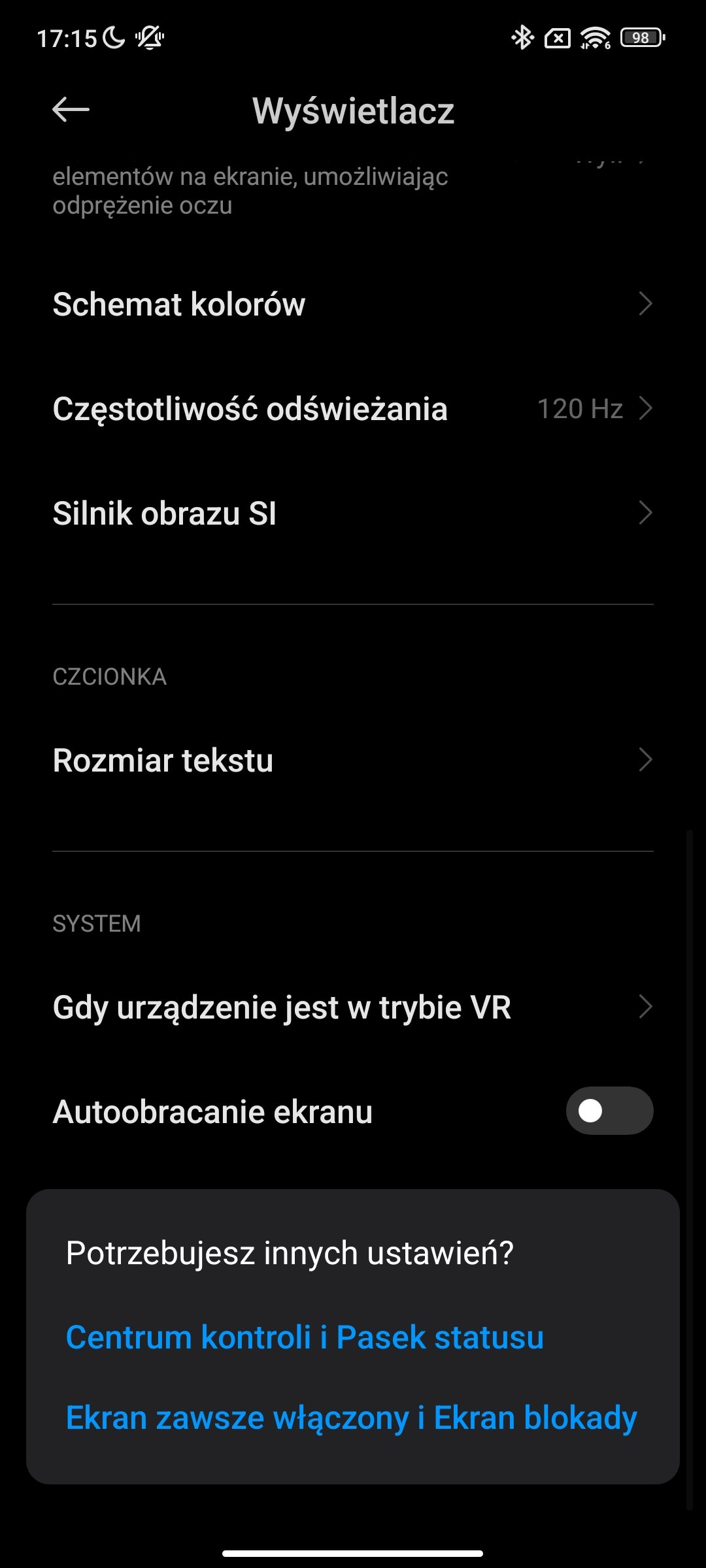Open Schemat kolorów settings
Image resolution: width=706 pixels, height=1568 pixels.
click(x=353, y=304)
